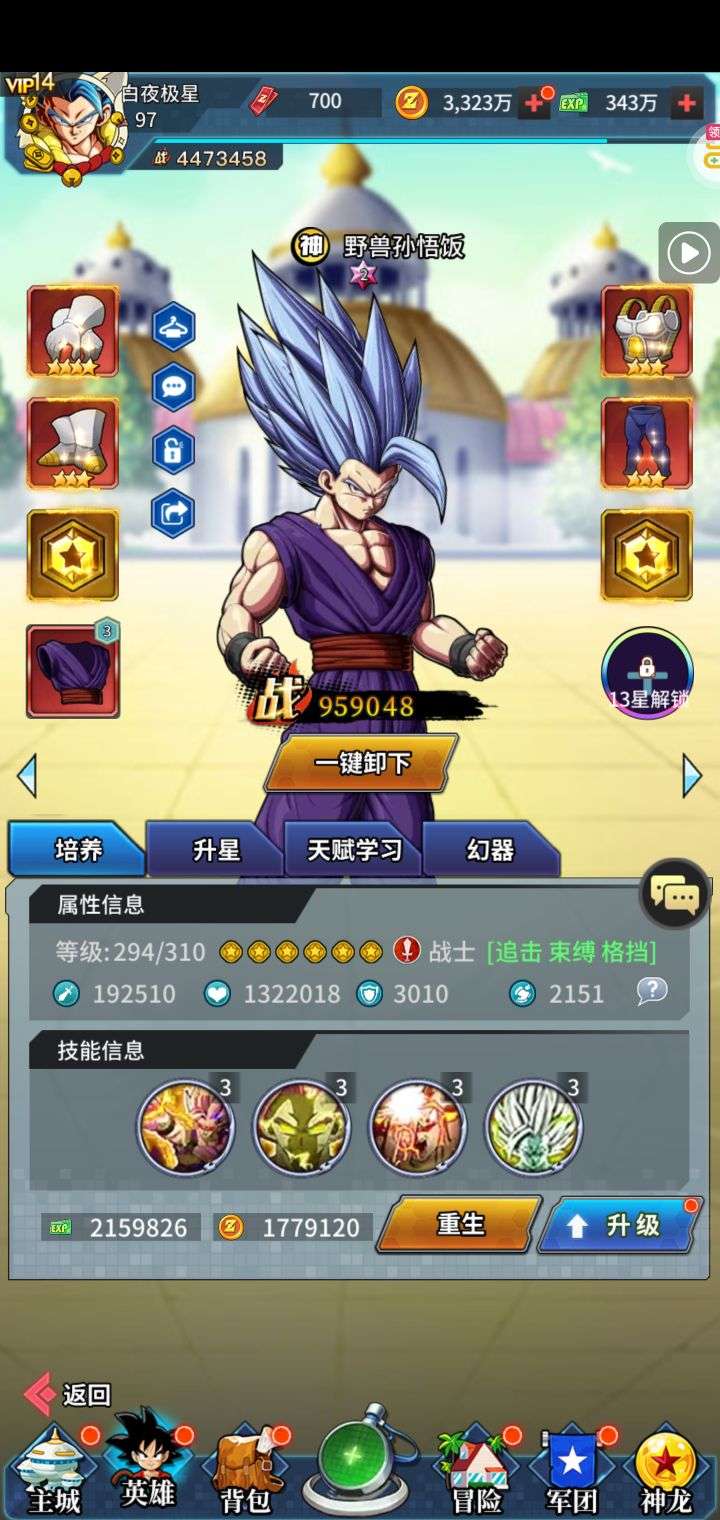Share this hero
The width and height of the screenshot is (720, 1520).
tap(173, 513)
